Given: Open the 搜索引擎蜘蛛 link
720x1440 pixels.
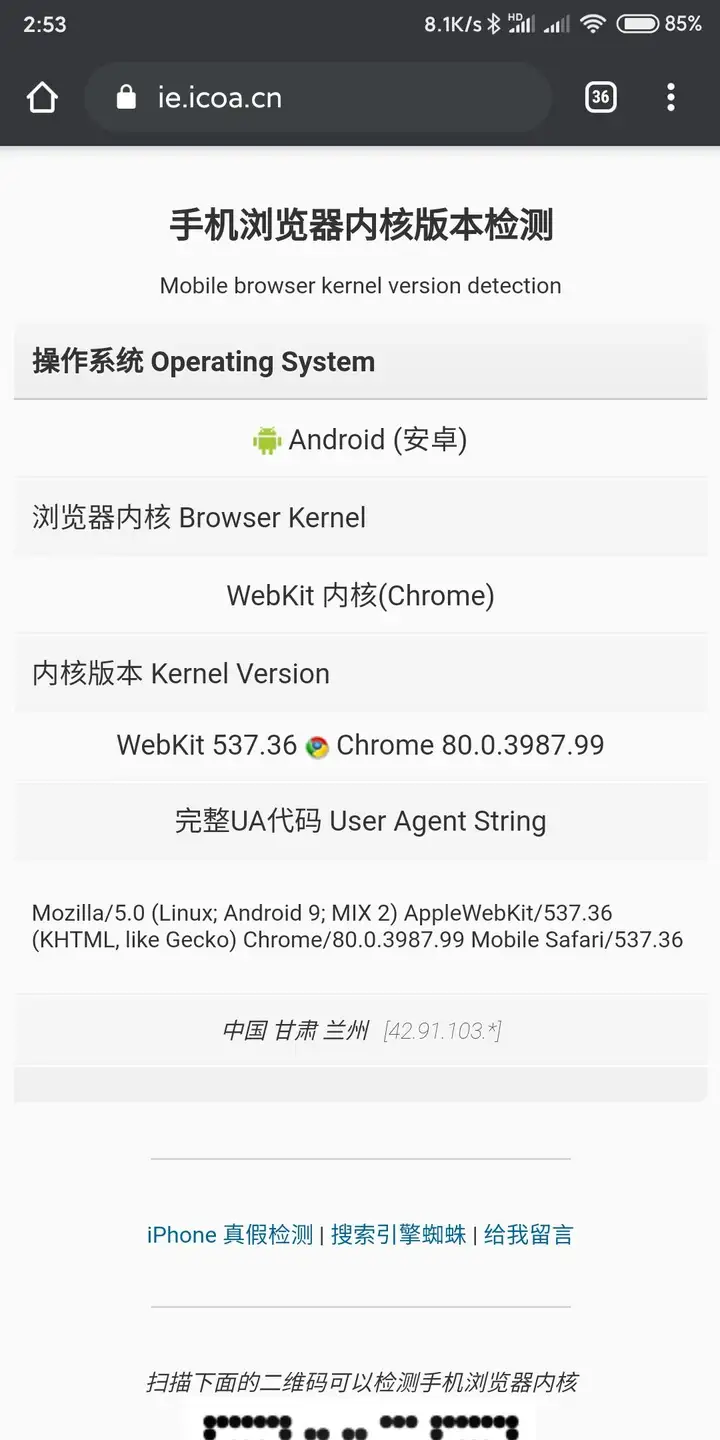Looking at the screenshot, I should tap(399, 1235).
